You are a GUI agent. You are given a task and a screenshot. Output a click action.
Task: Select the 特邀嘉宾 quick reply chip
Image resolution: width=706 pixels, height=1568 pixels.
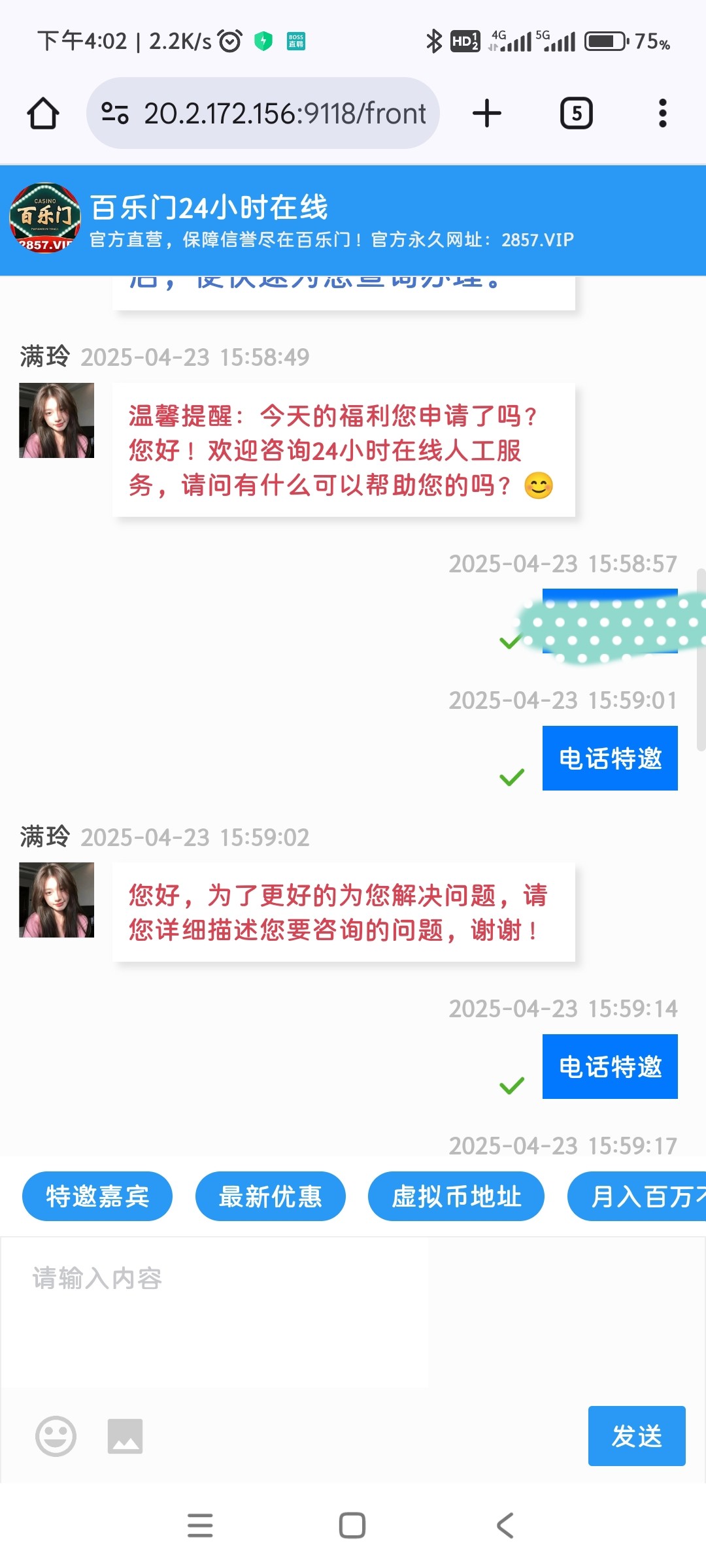(x=97, y=1196)
